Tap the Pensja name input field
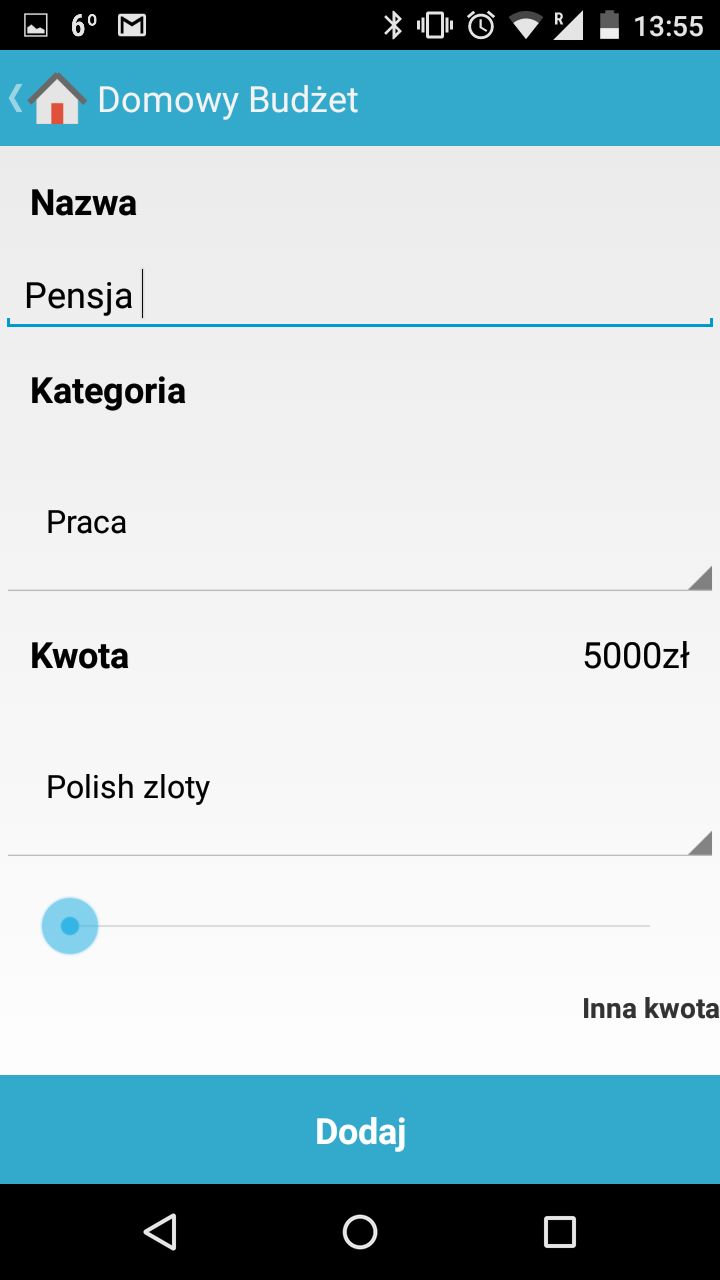720x1280 pixels. click(360, 294)
